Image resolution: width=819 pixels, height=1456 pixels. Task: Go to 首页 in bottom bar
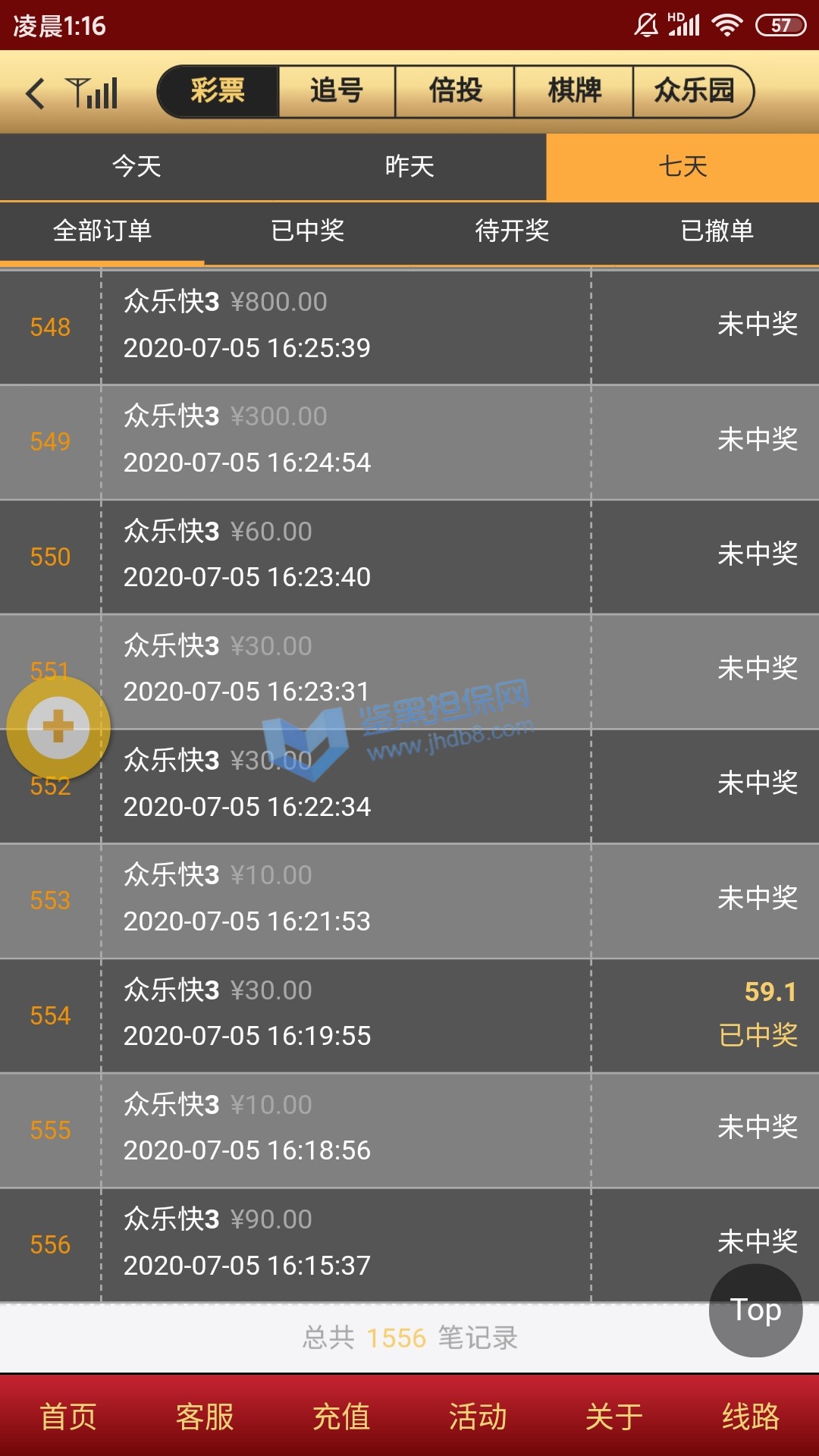click(68, 1417)
